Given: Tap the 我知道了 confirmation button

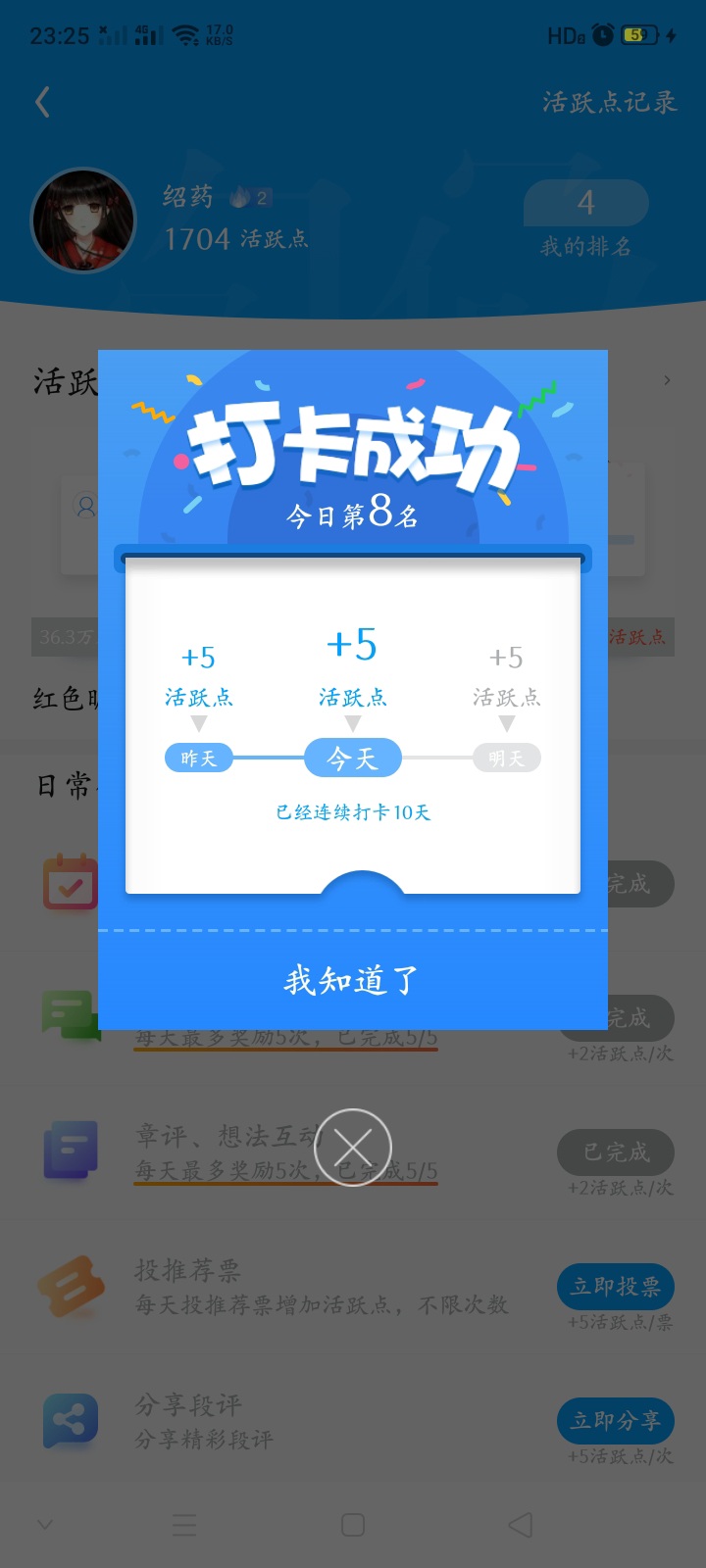Looking at the screenshot, I should click(x=352, y=979).
